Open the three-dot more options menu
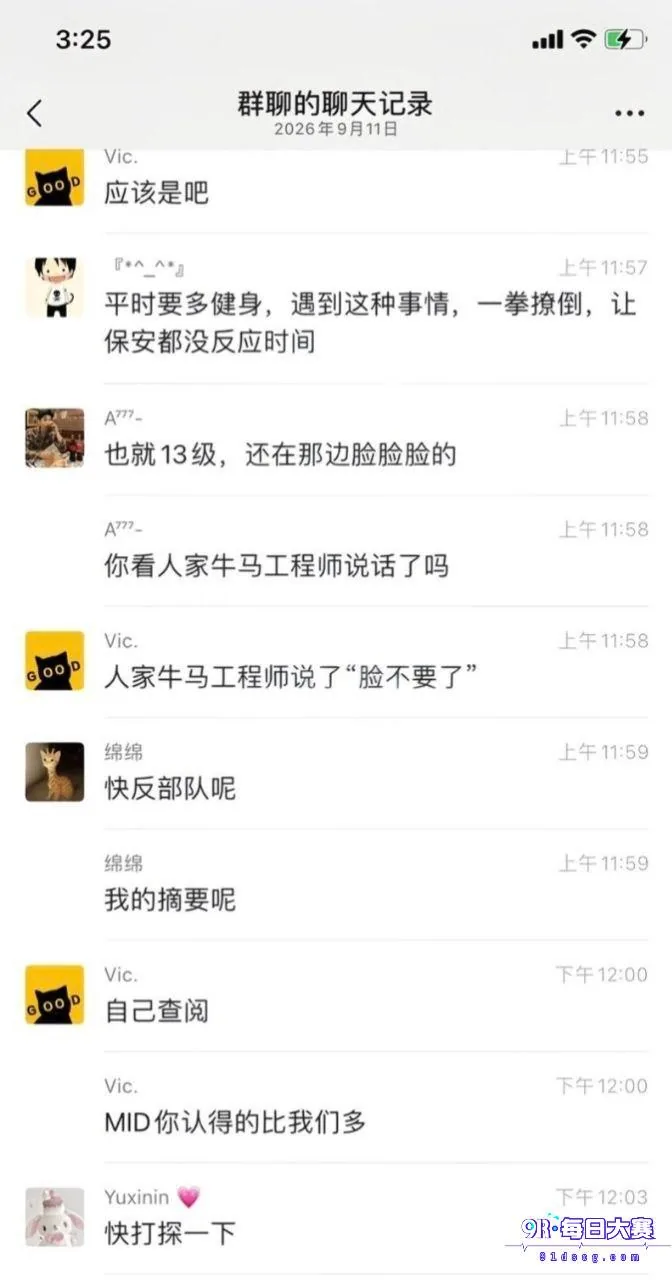Screen dimensions: 672x1280 tap(629, 114)
